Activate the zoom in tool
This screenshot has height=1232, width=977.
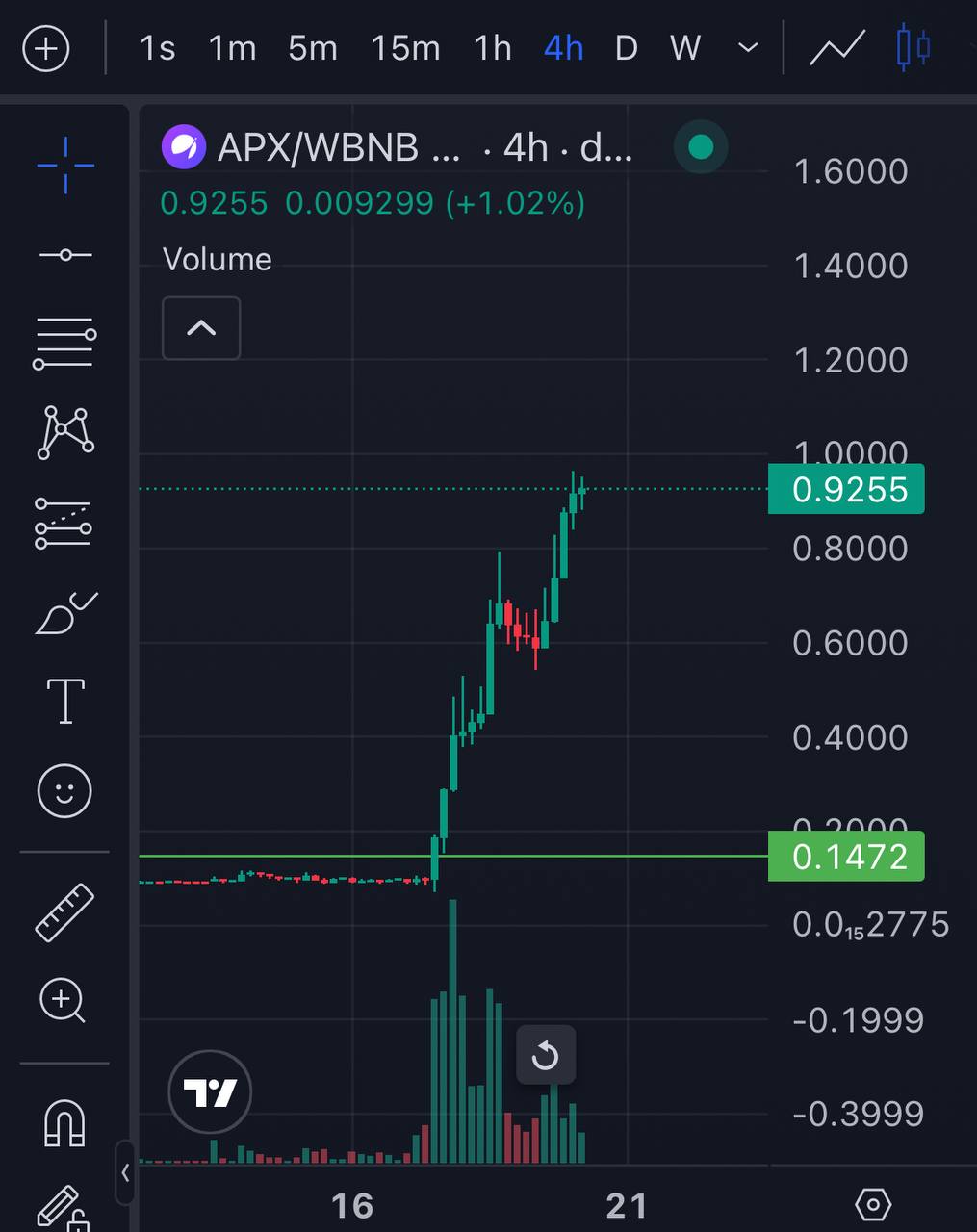click(x=64, y=1001)
